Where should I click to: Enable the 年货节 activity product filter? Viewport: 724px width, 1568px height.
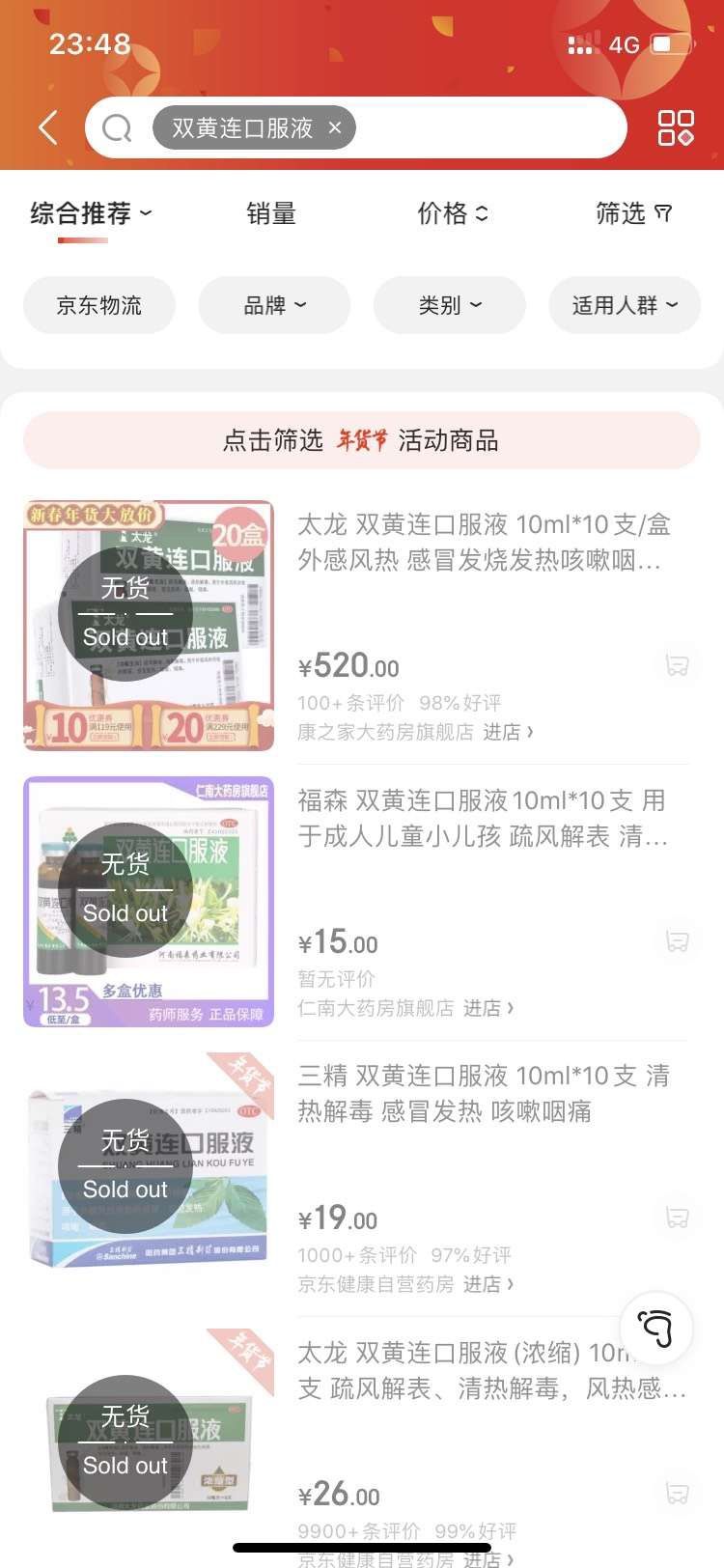362,440
